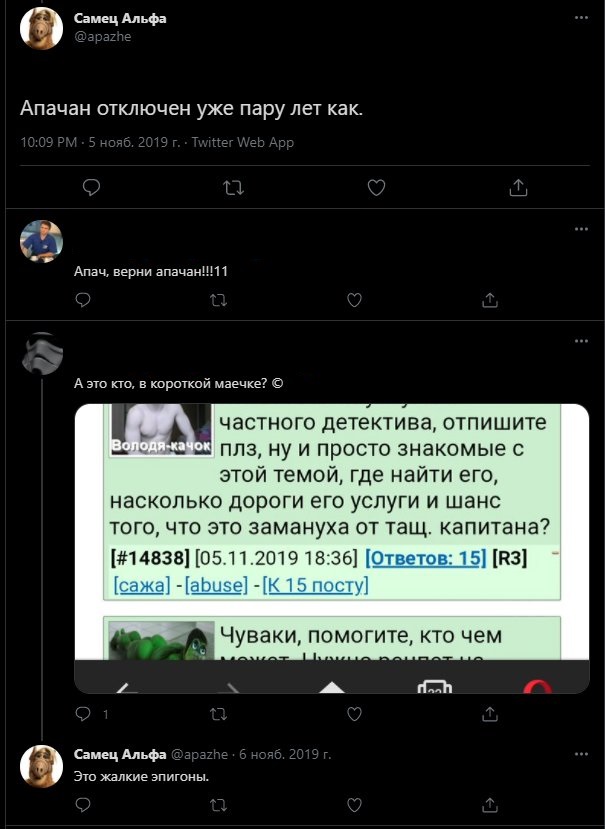Like the reply 'Апач, верни апачан!!!11'

tap(354, 299)
